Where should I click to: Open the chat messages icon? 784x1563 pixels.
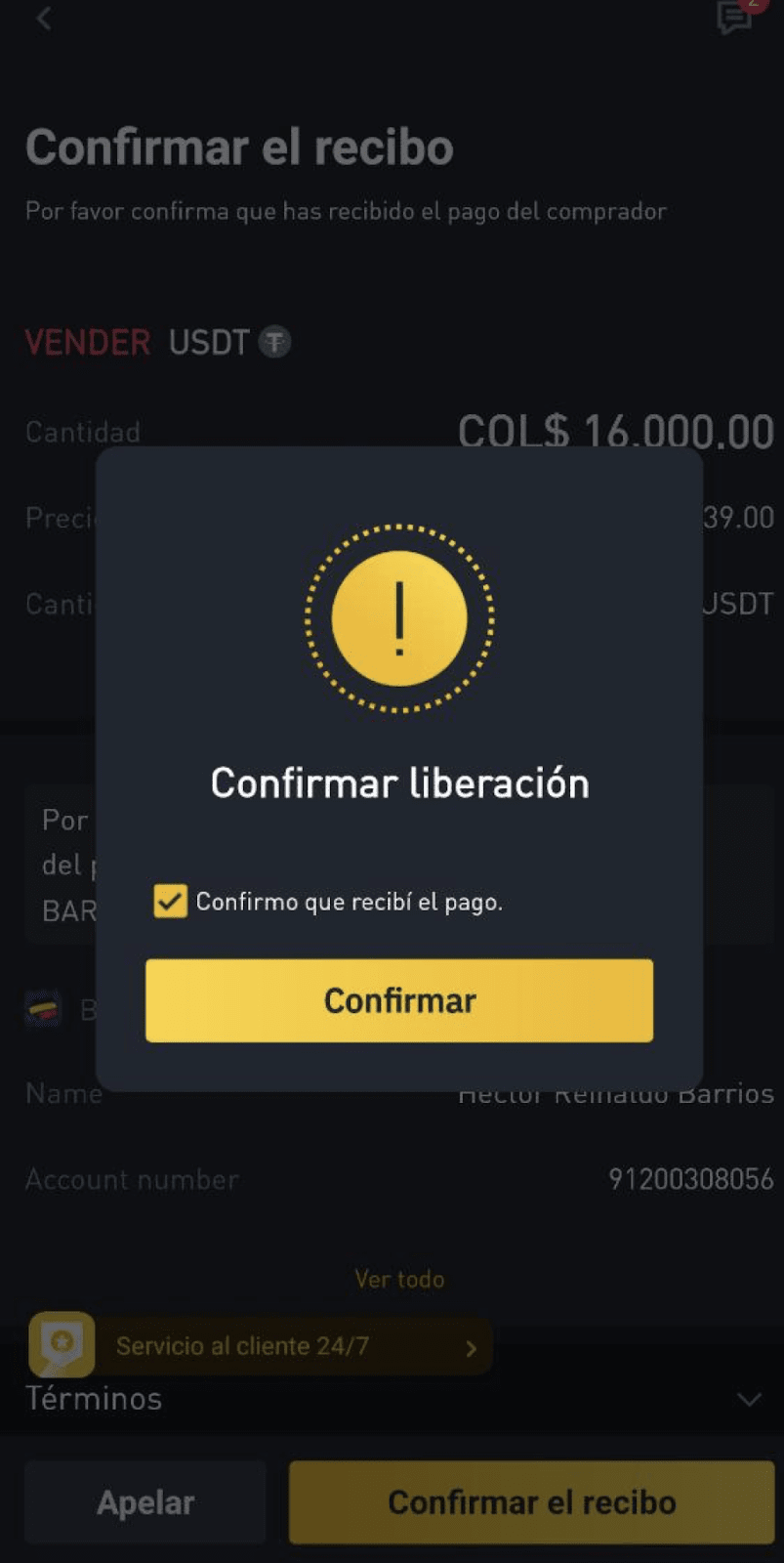tap(735, 17)
